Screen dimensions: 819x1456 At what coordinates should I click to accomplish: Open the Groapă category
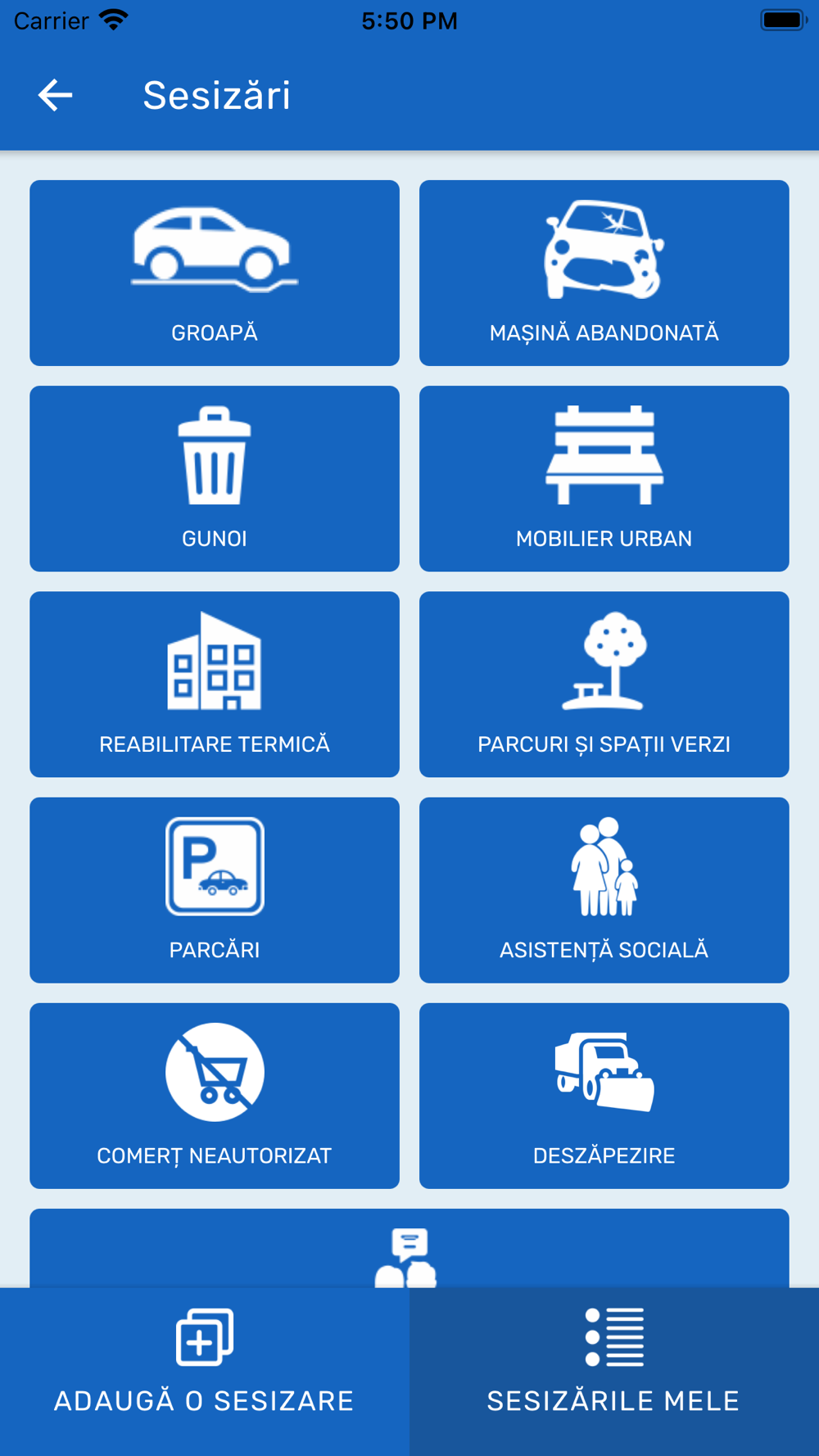click(215, 273)
